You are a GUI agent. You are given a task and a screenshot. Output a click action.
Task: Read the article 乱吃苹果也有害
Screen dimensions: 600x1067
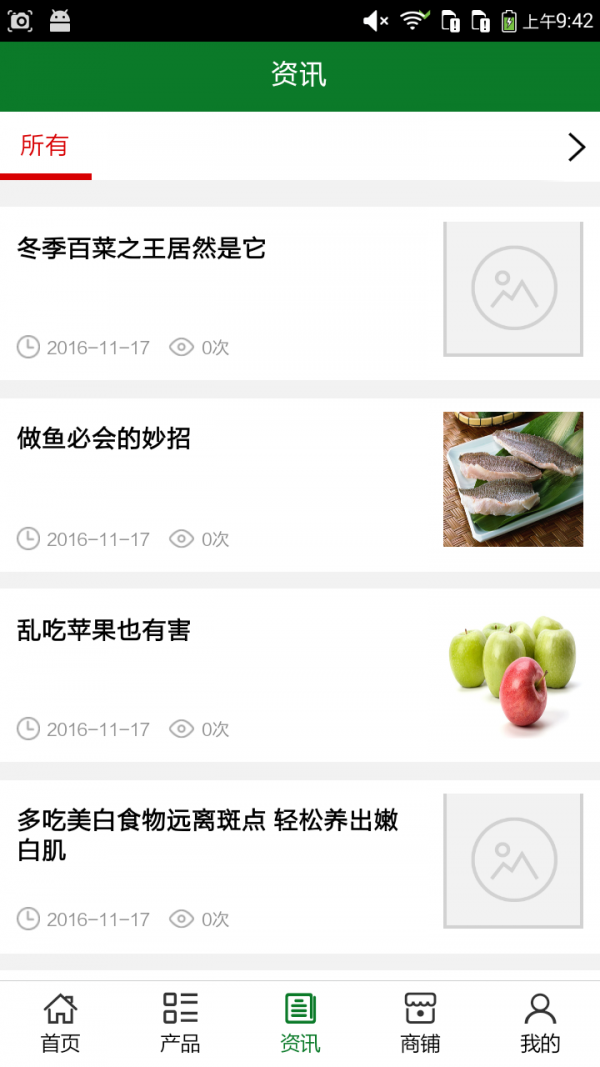click(x=104, y=630)
